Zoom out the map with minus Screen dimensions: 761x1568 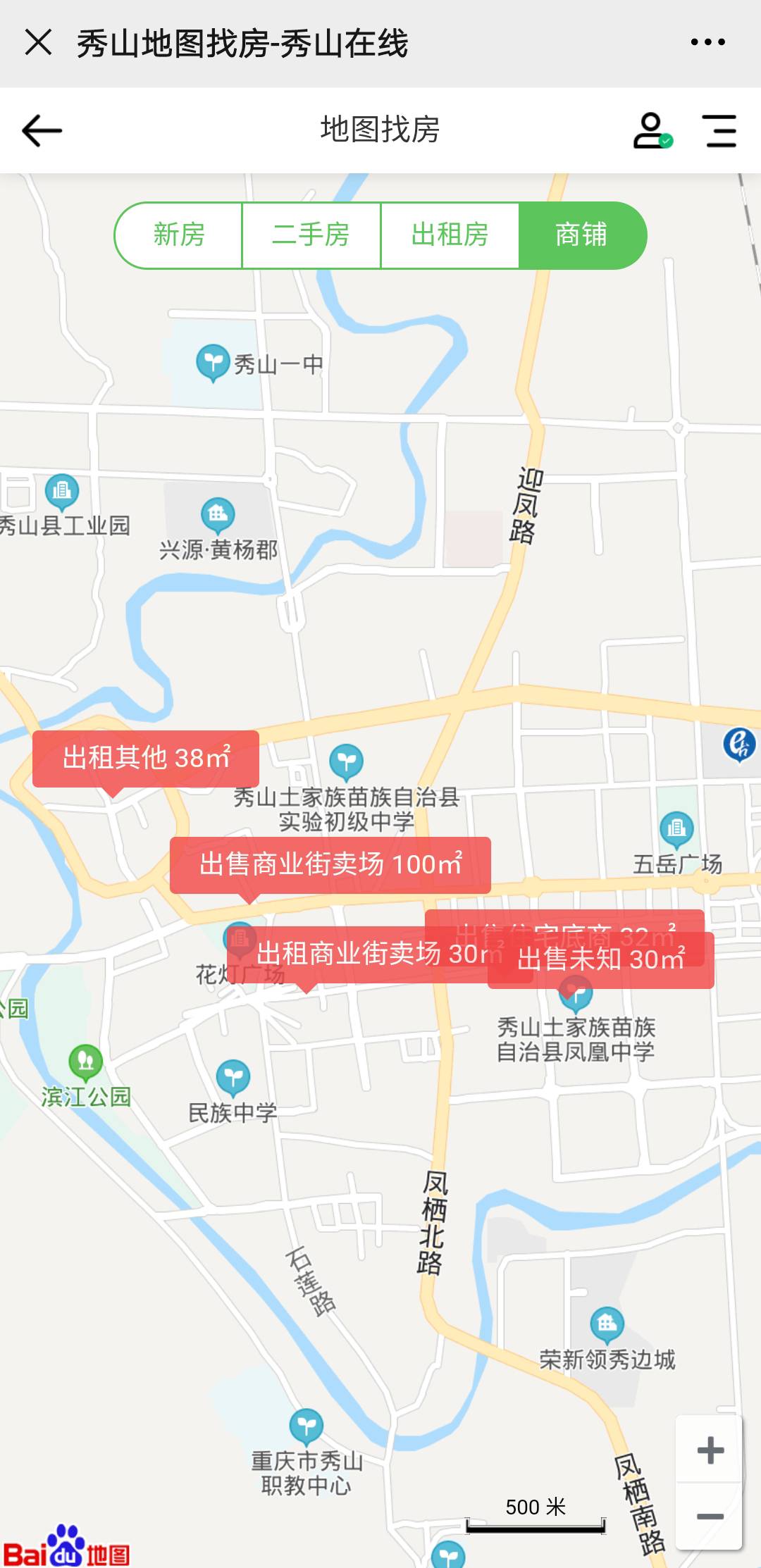710,1516
